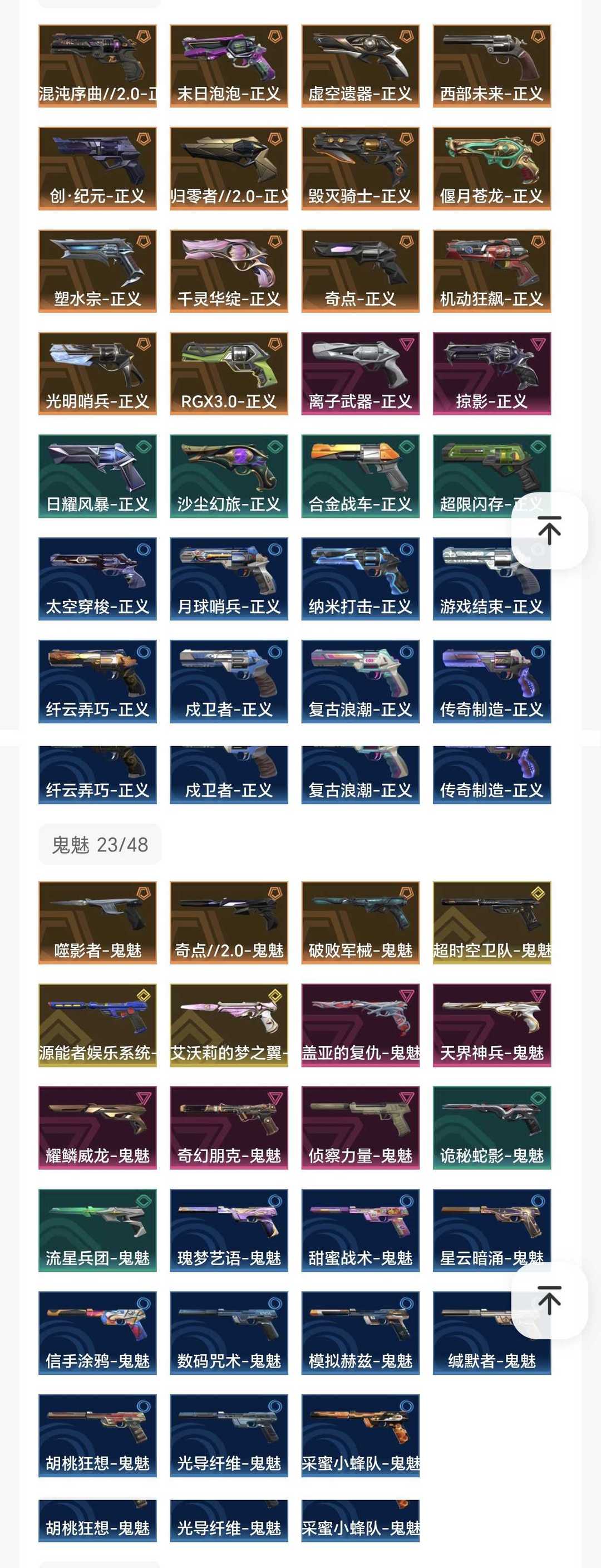Open the 偃月苍龙-正义 skin tile
Viewport: 601px width, 1568px height.
(x=491, y=169)
